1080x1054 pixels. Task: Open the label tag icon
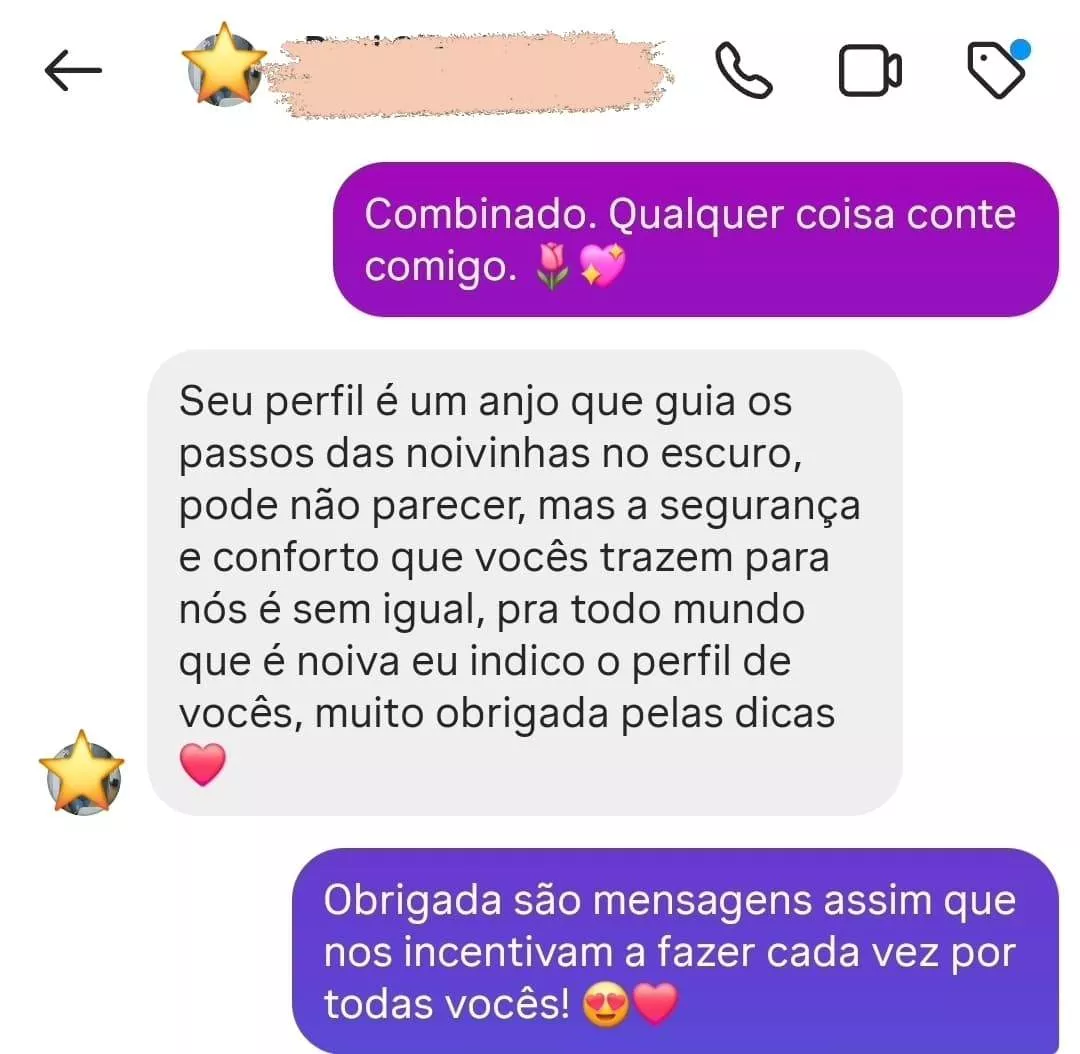997,69
